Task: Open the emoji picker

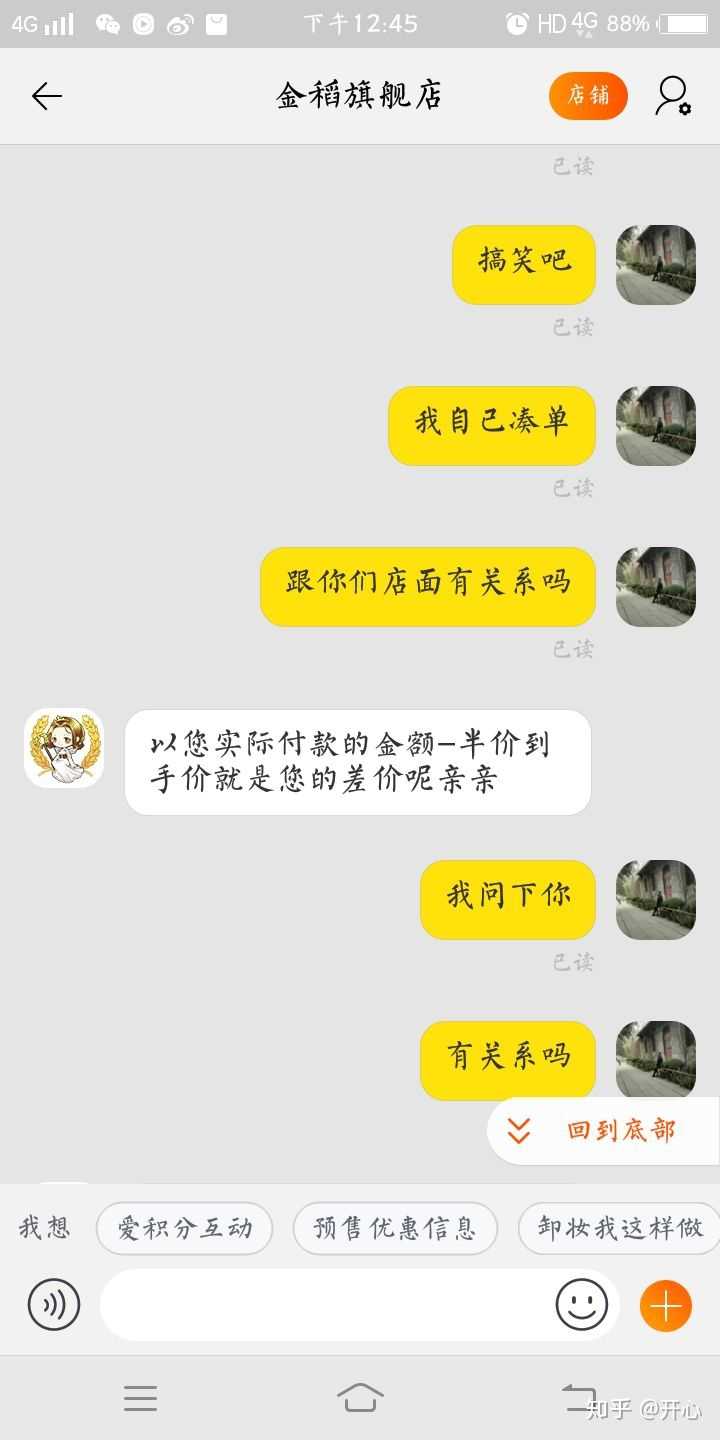Action: click(x=582, y=1305)
